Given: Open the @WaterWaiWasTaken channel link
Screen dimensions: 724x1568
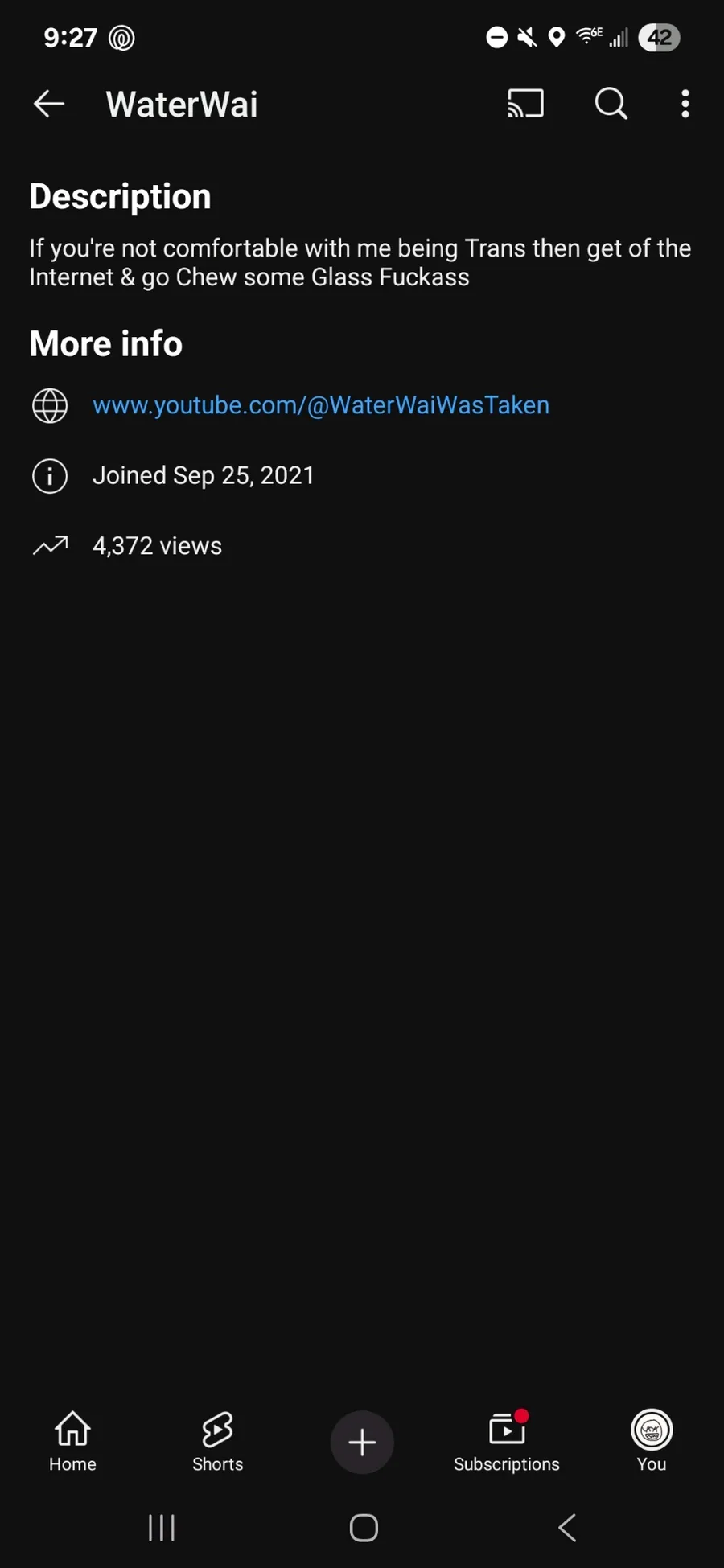Looking at the screenshot, I should click(321, 405).
